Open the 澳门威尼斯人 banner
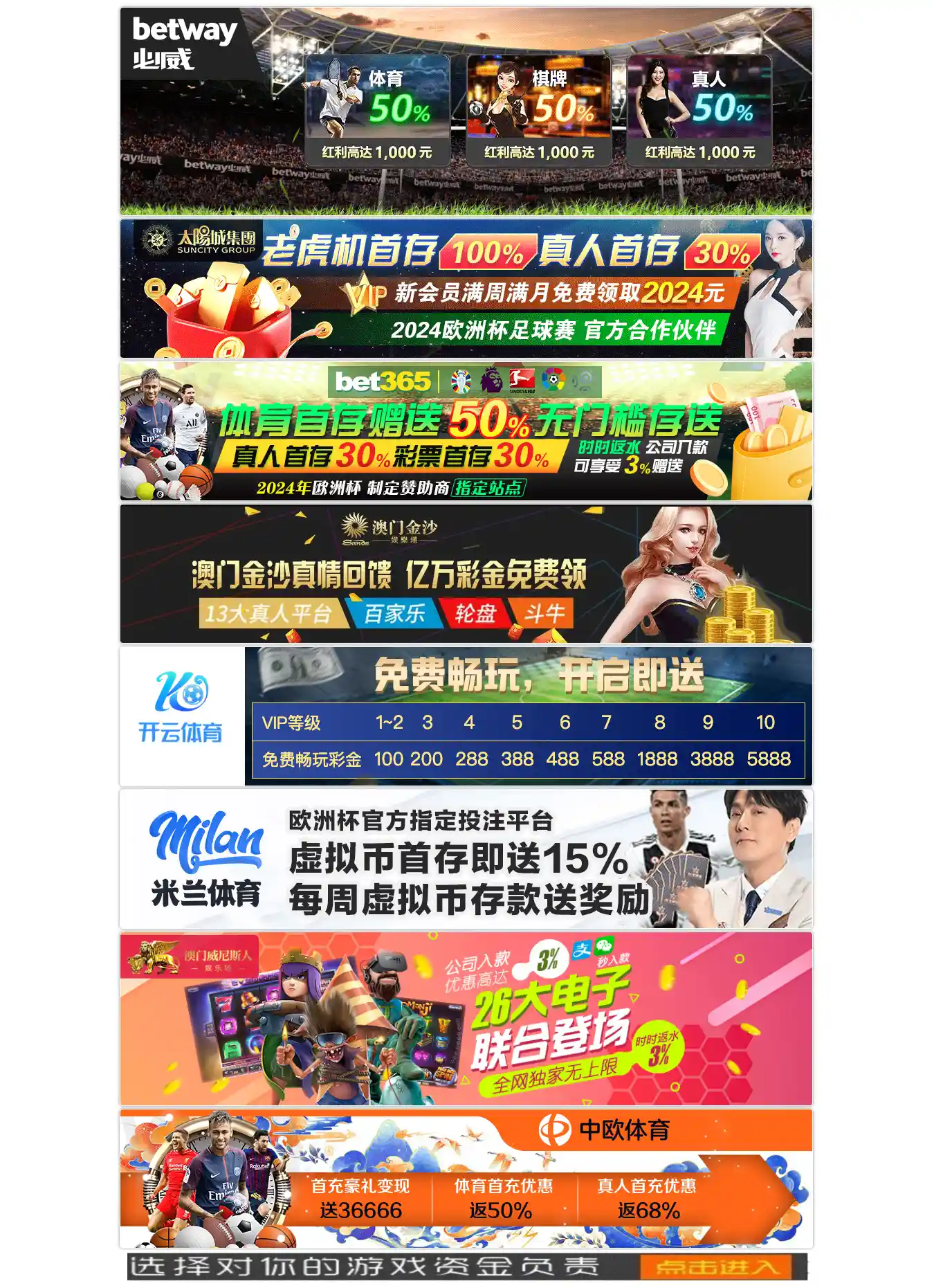Screen dimensions: 934x1288 pos(466,1018)
